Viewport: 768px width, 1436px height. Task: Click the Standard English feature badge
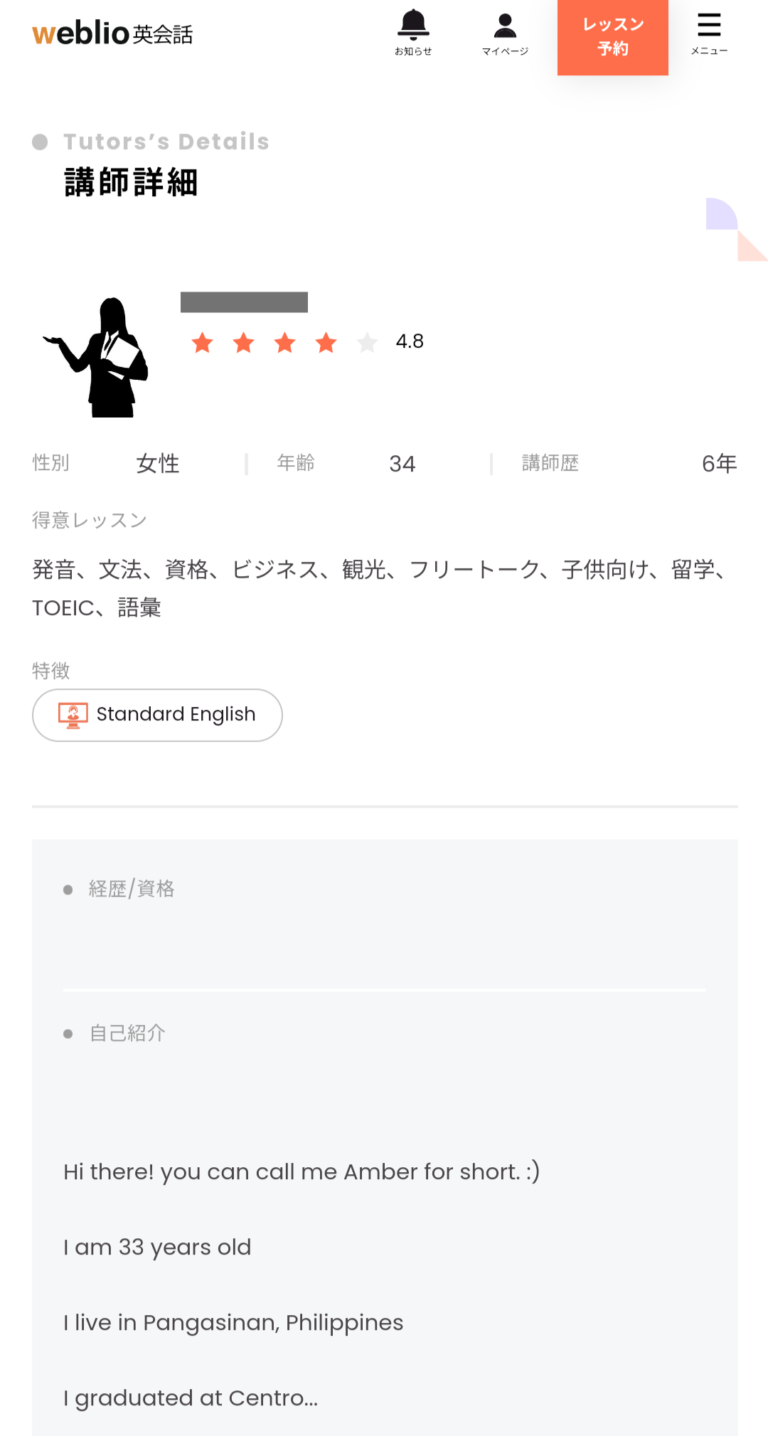(157, 714)
